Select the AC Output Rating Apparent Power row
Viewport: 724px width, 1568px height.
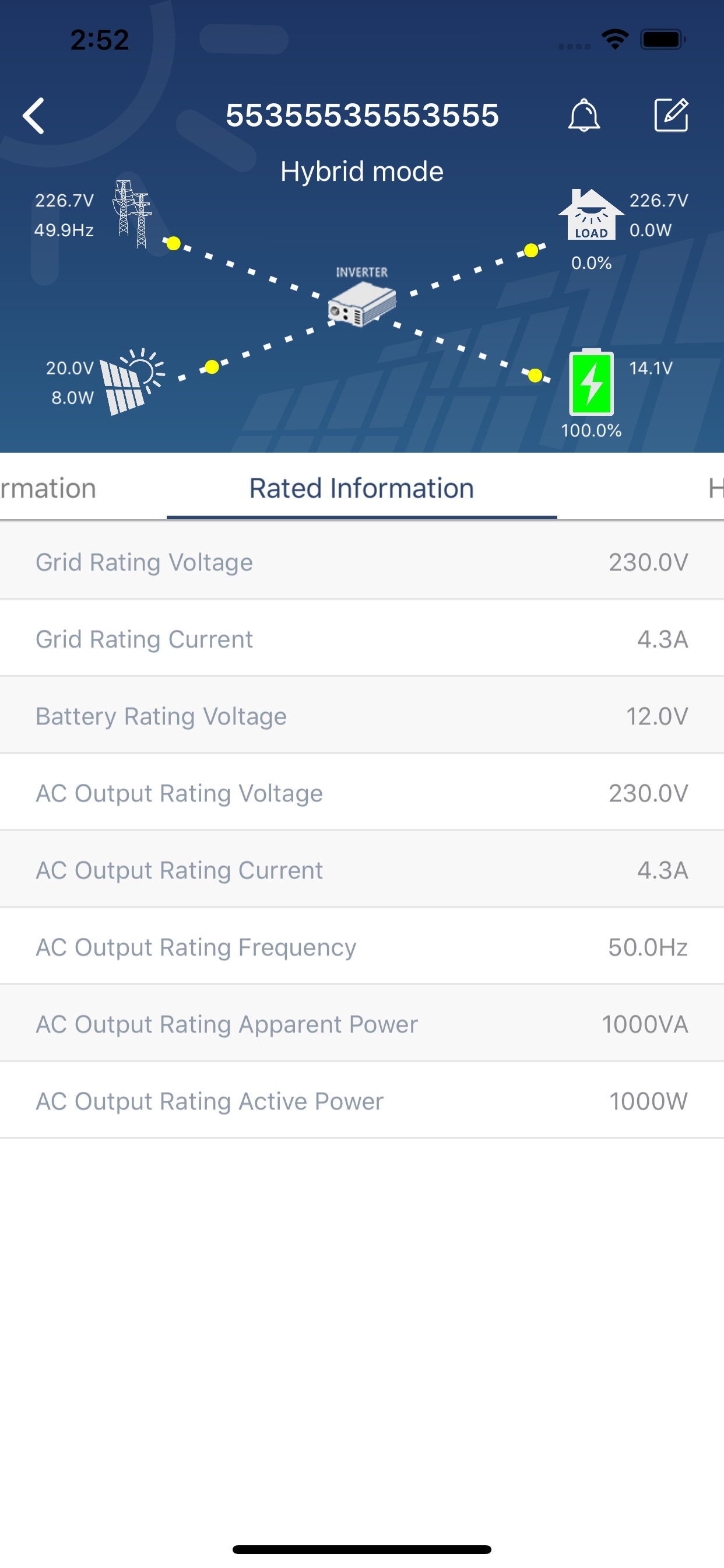tap(361, 1023)
